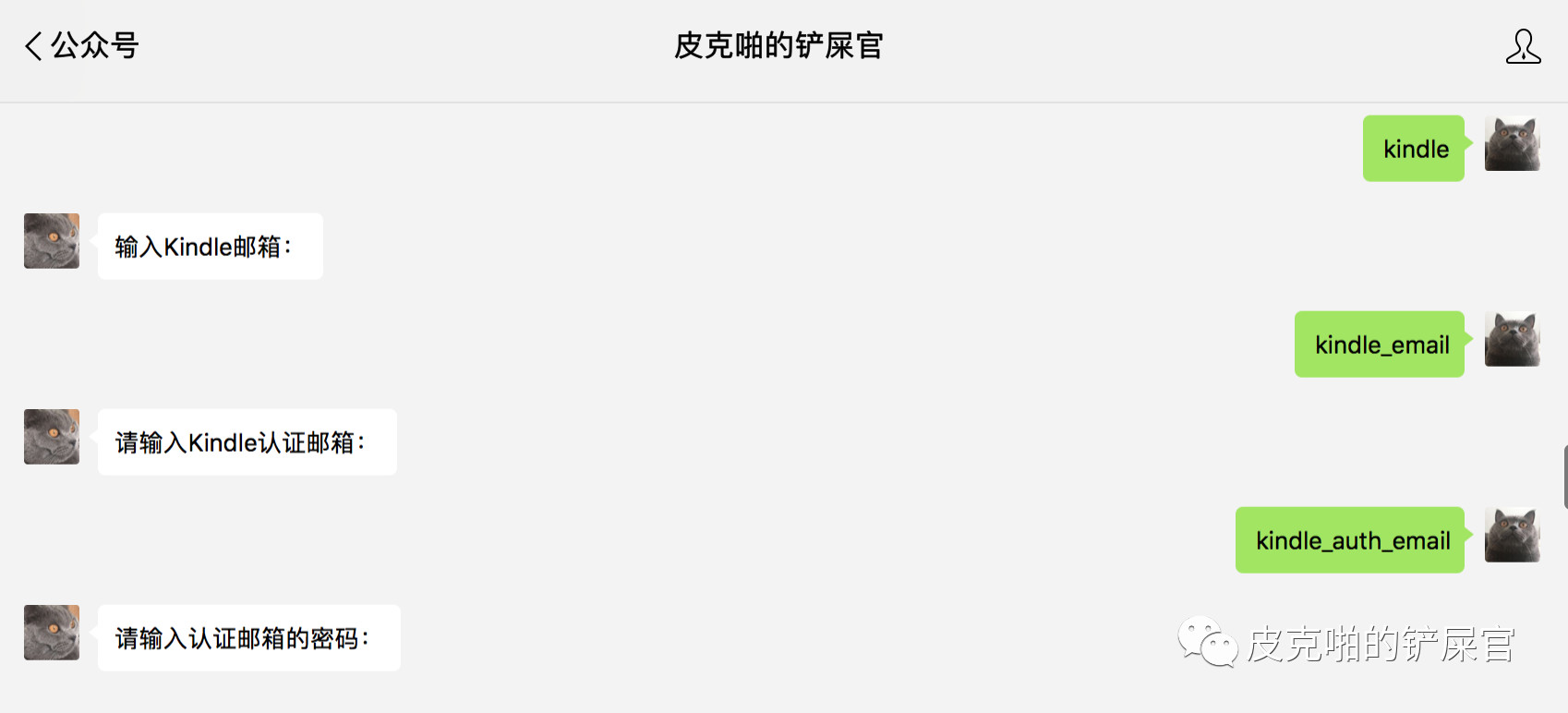
Task: Tap own avatar next to kindle message
Action: click(1512, 144)
